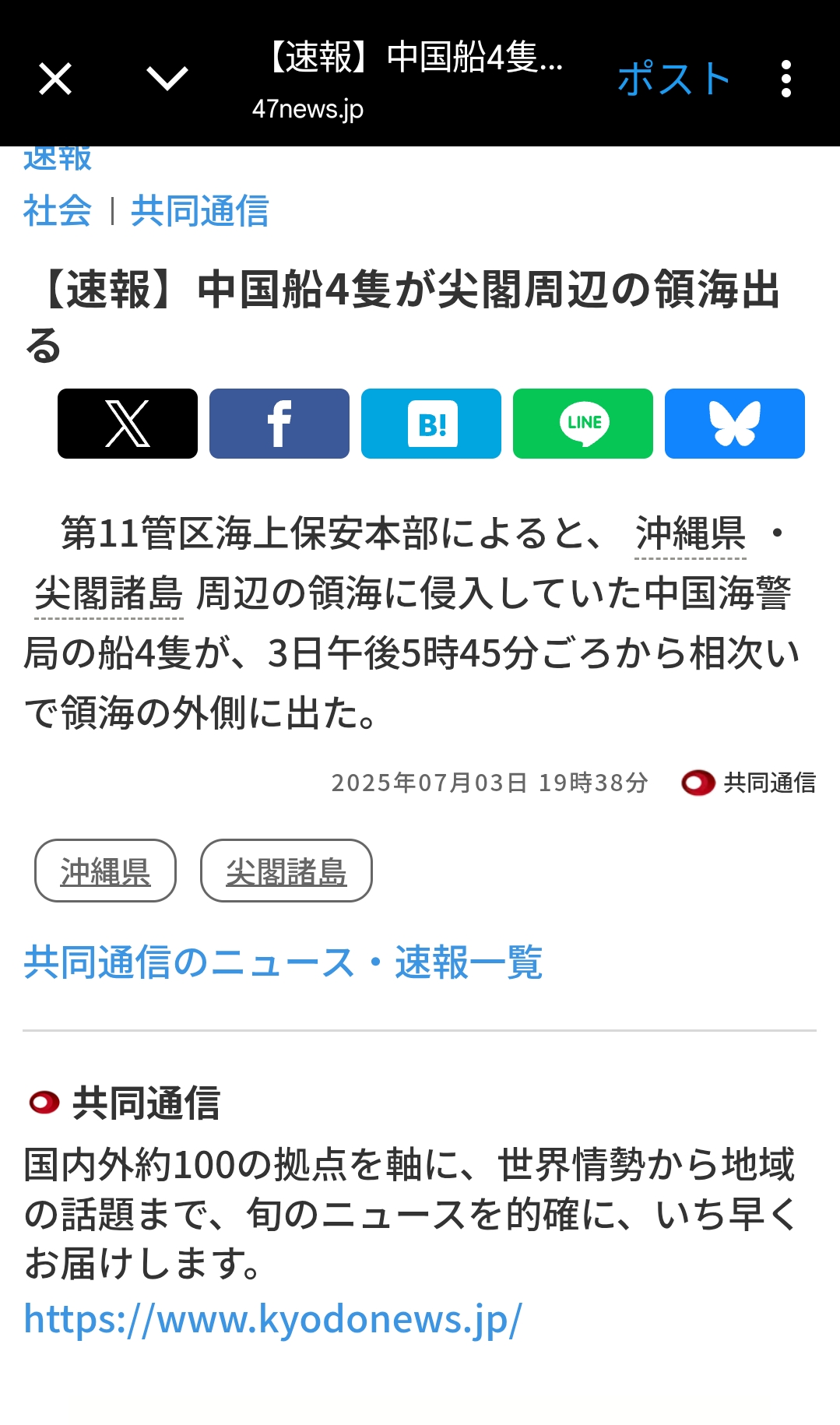Open the 共同通信 link beside 社会
The image size is (840, 1425).
(x=200, y=211)
